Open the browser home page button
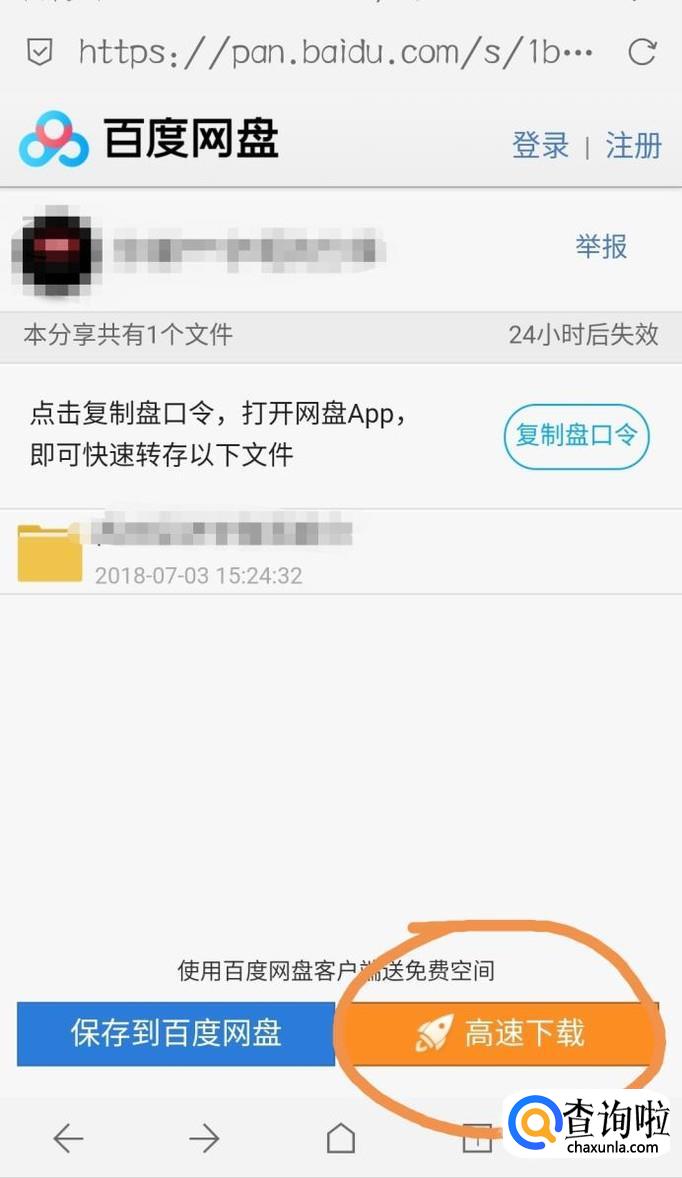682x1178 pixels. point(341,1138)
